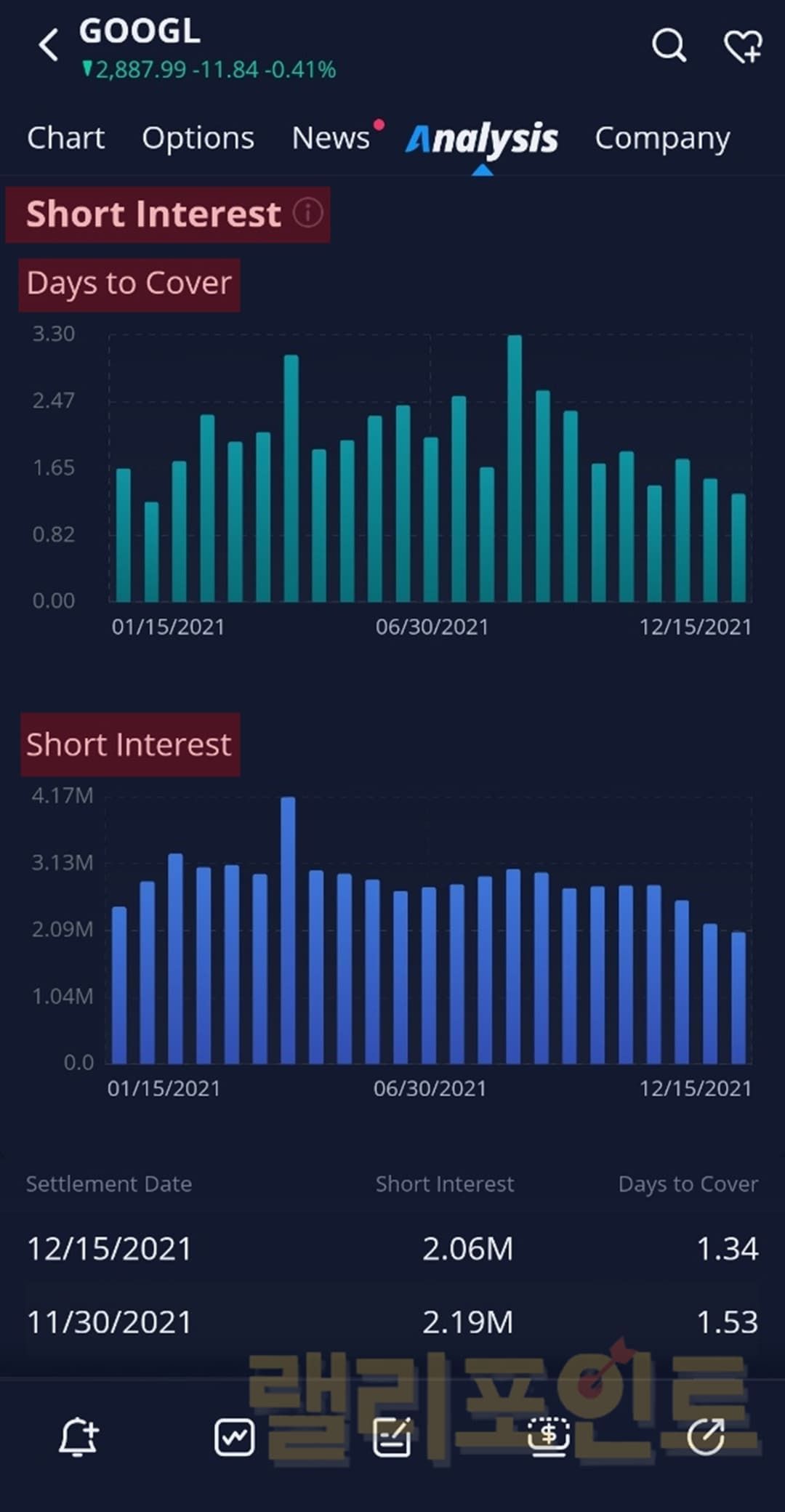Switch to the Options tab
The height and width of the screenshot is (1512, 785).
(198, 138)
